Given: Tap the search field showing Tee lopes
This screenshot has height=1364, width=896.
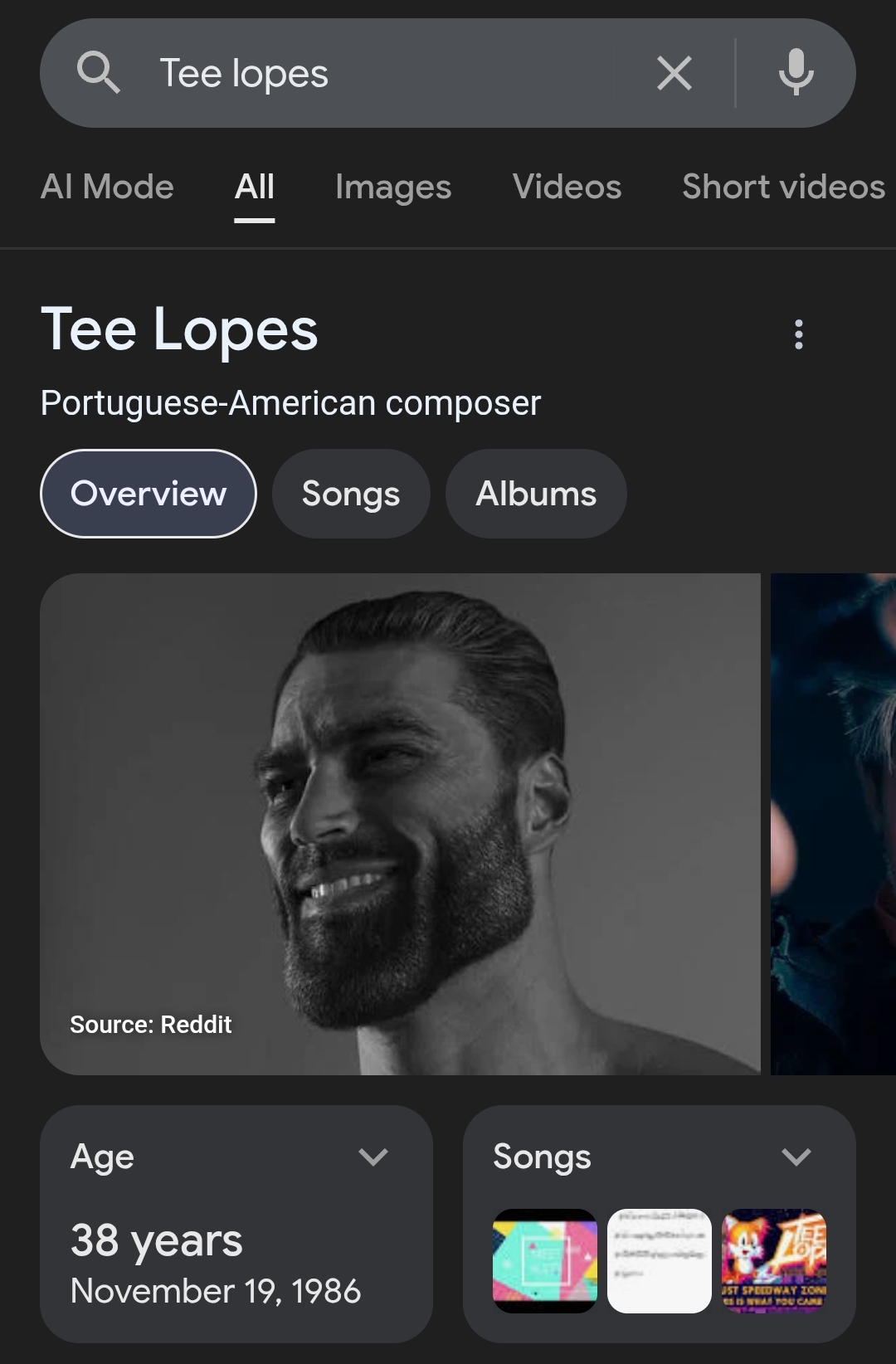Looking at the screenshot, I should [x=373, y=73].
